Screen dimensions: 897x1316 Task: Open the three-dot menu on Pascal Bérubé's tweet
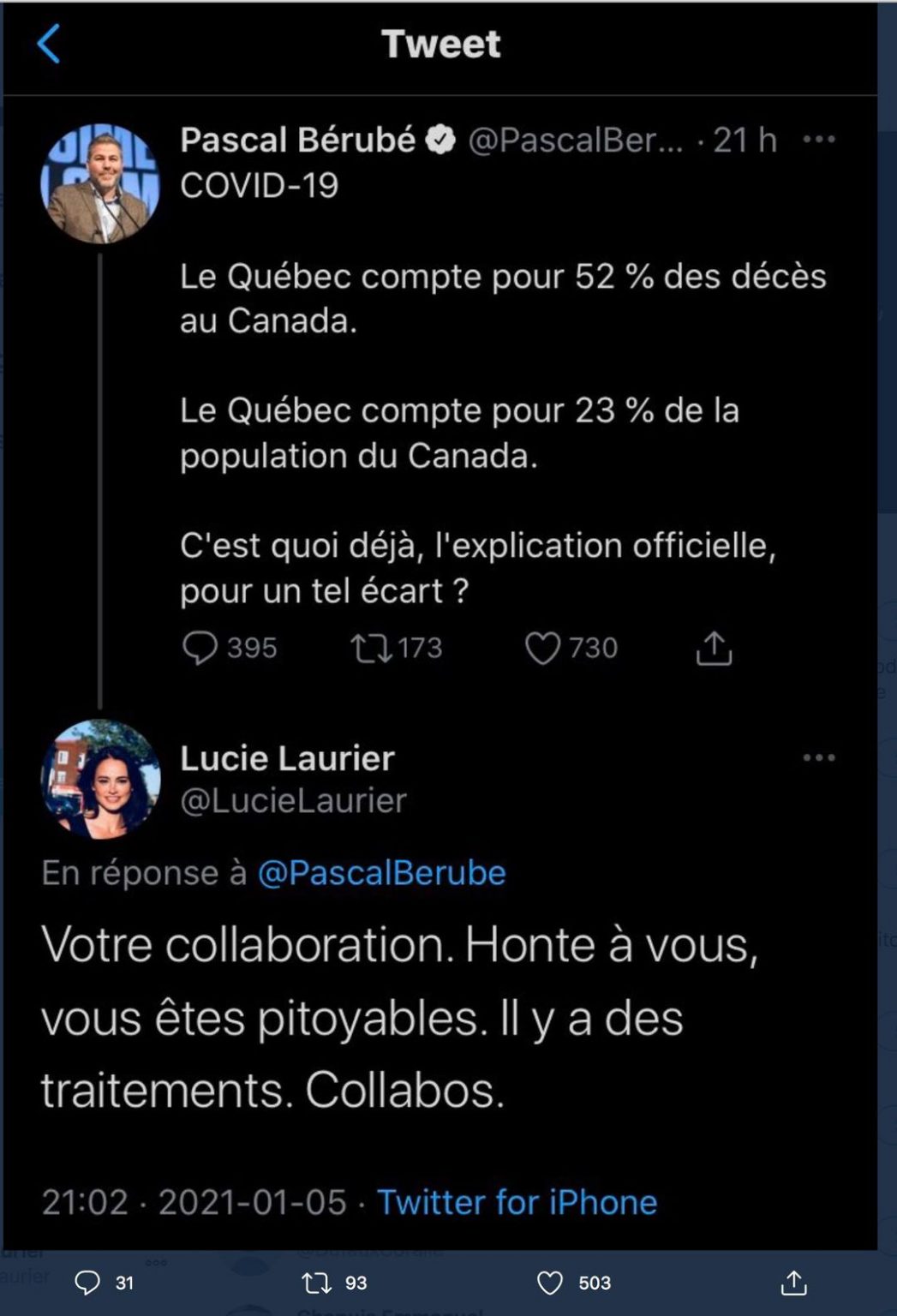[821, 139]
